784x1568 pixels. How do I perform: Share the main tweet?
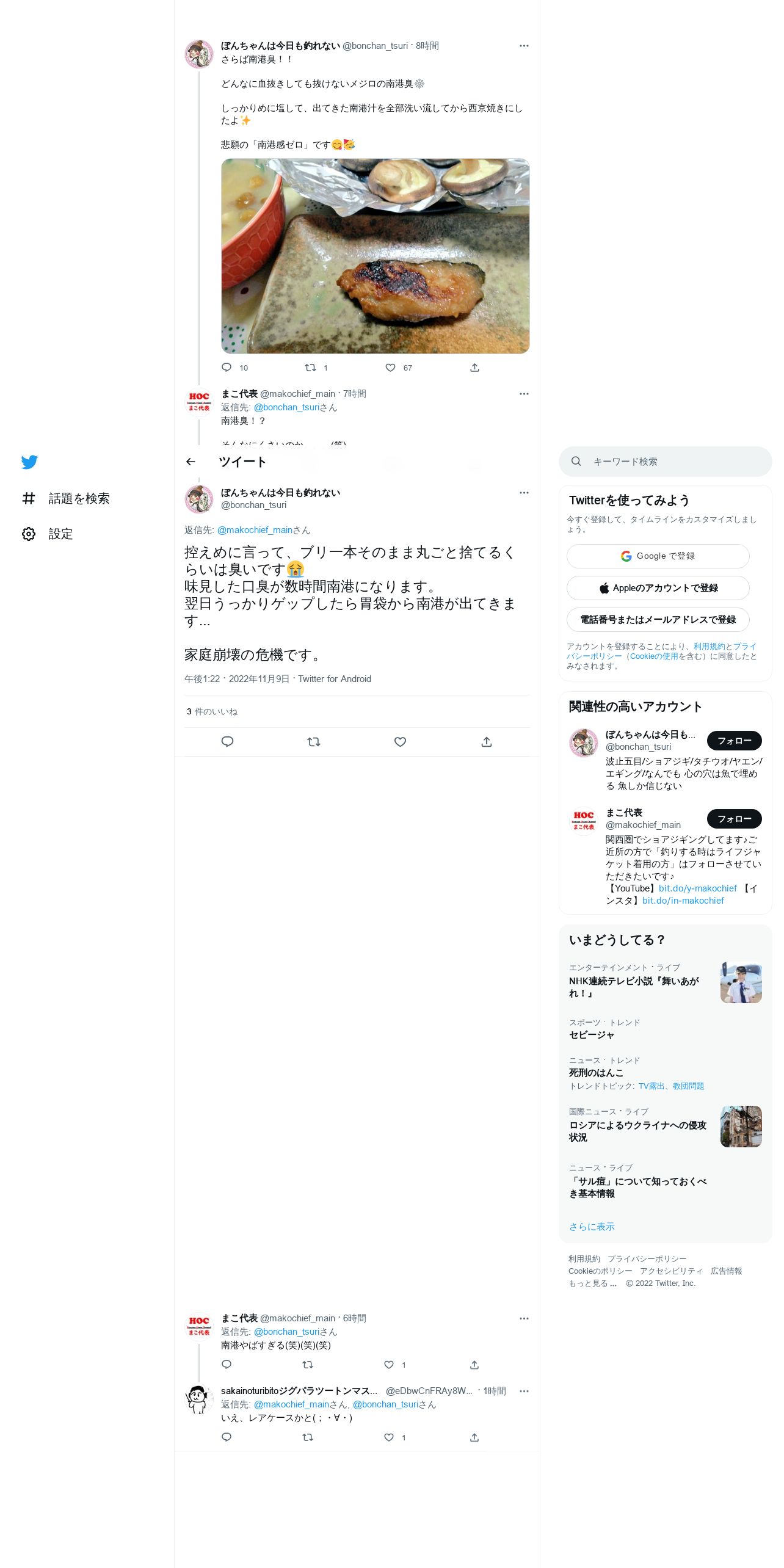[486, 742]
